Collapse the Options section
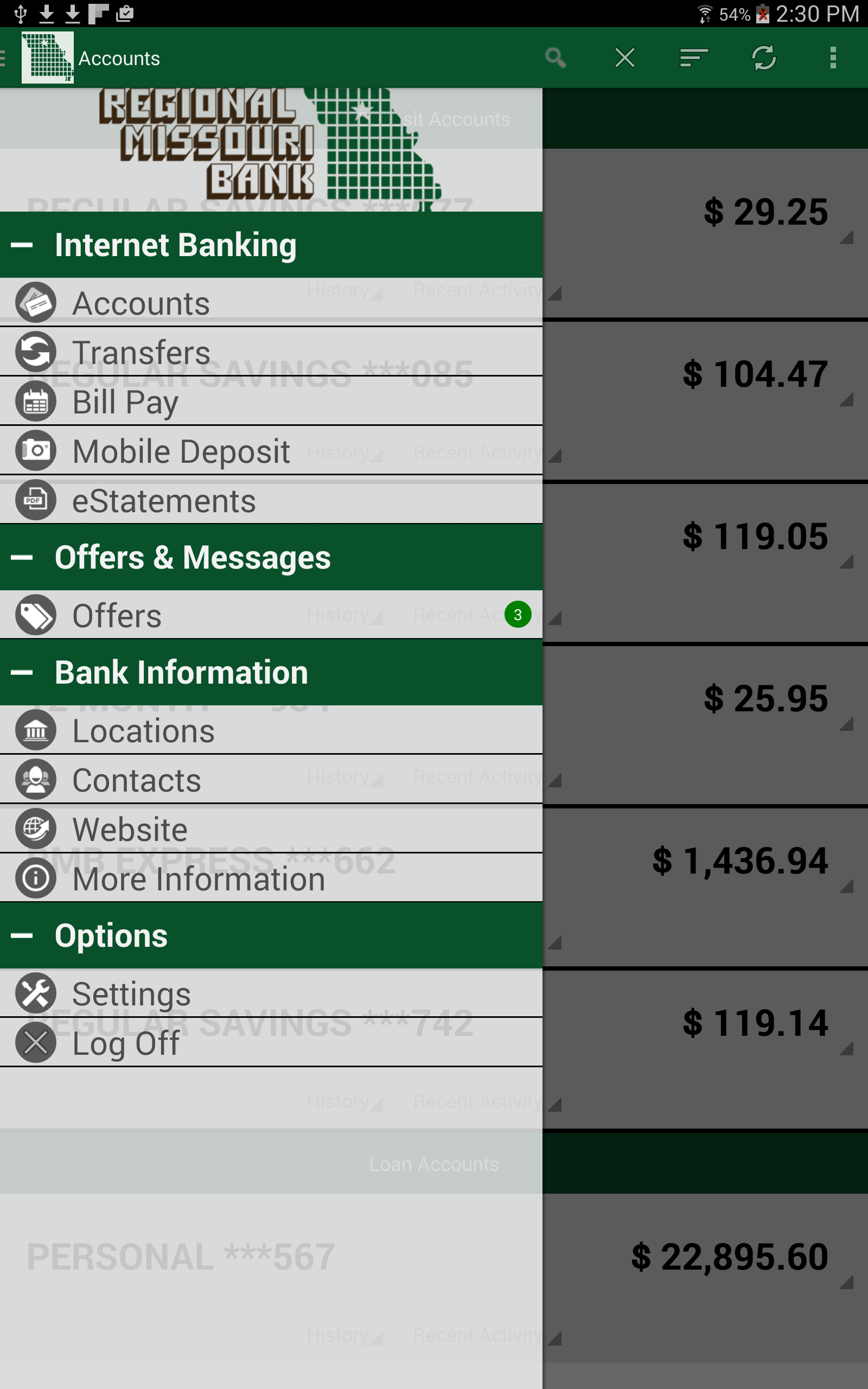The height and width of the screenshot is (1389, 868). 23,934
